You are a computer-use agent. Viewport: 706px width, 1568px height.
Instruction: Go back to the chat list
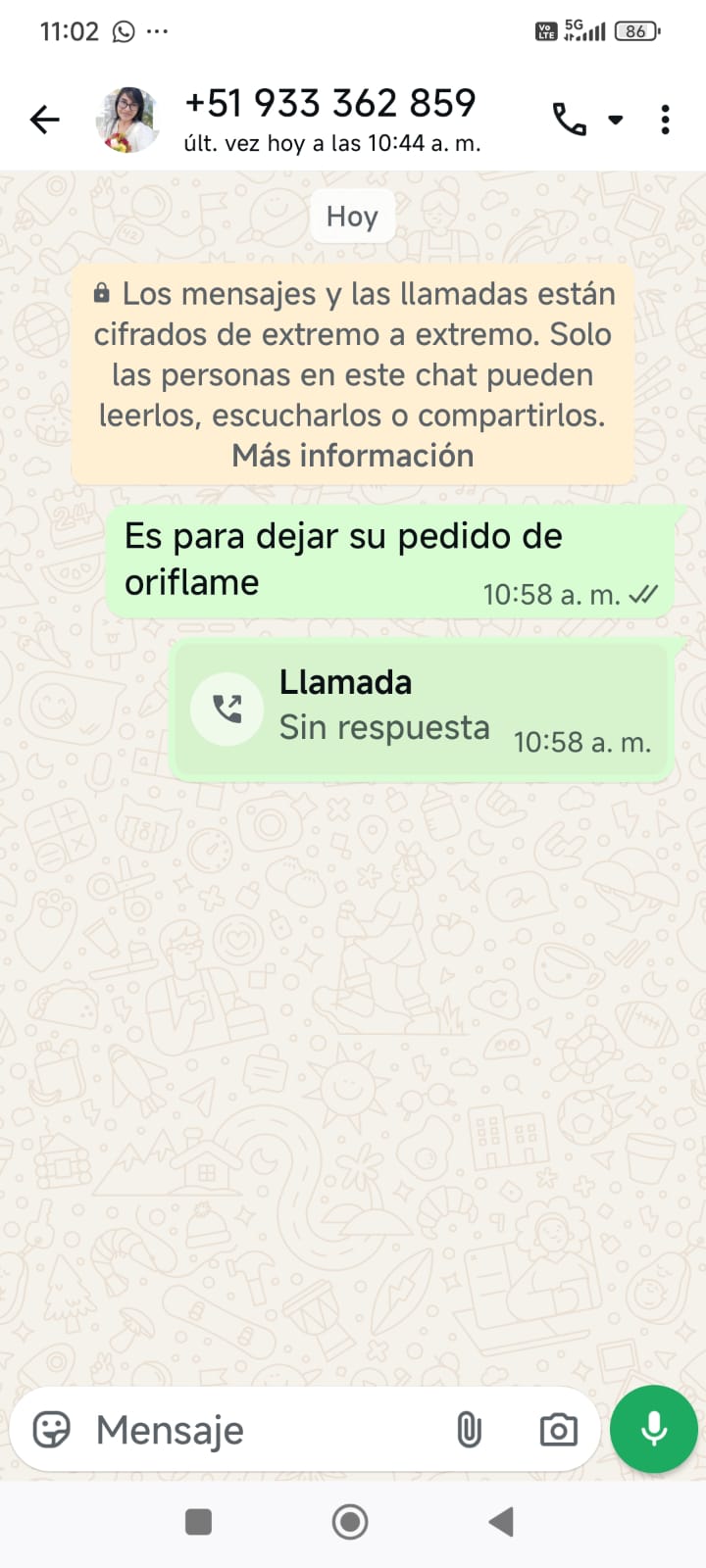click(x=44, y=120)
